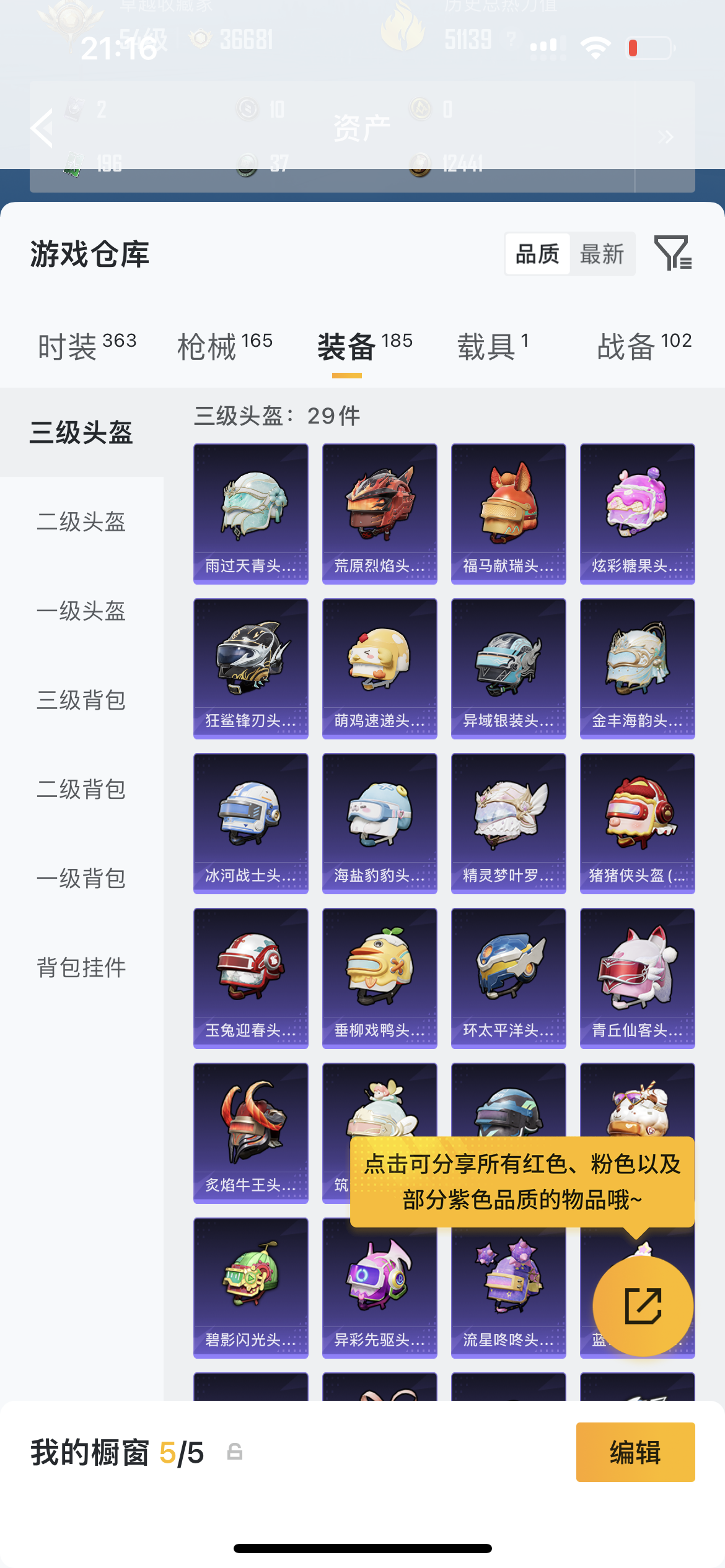Tap the yellow share floating button
Image resolution: width=725 pixels, height=1568 pixels.
click(643, 1306)
